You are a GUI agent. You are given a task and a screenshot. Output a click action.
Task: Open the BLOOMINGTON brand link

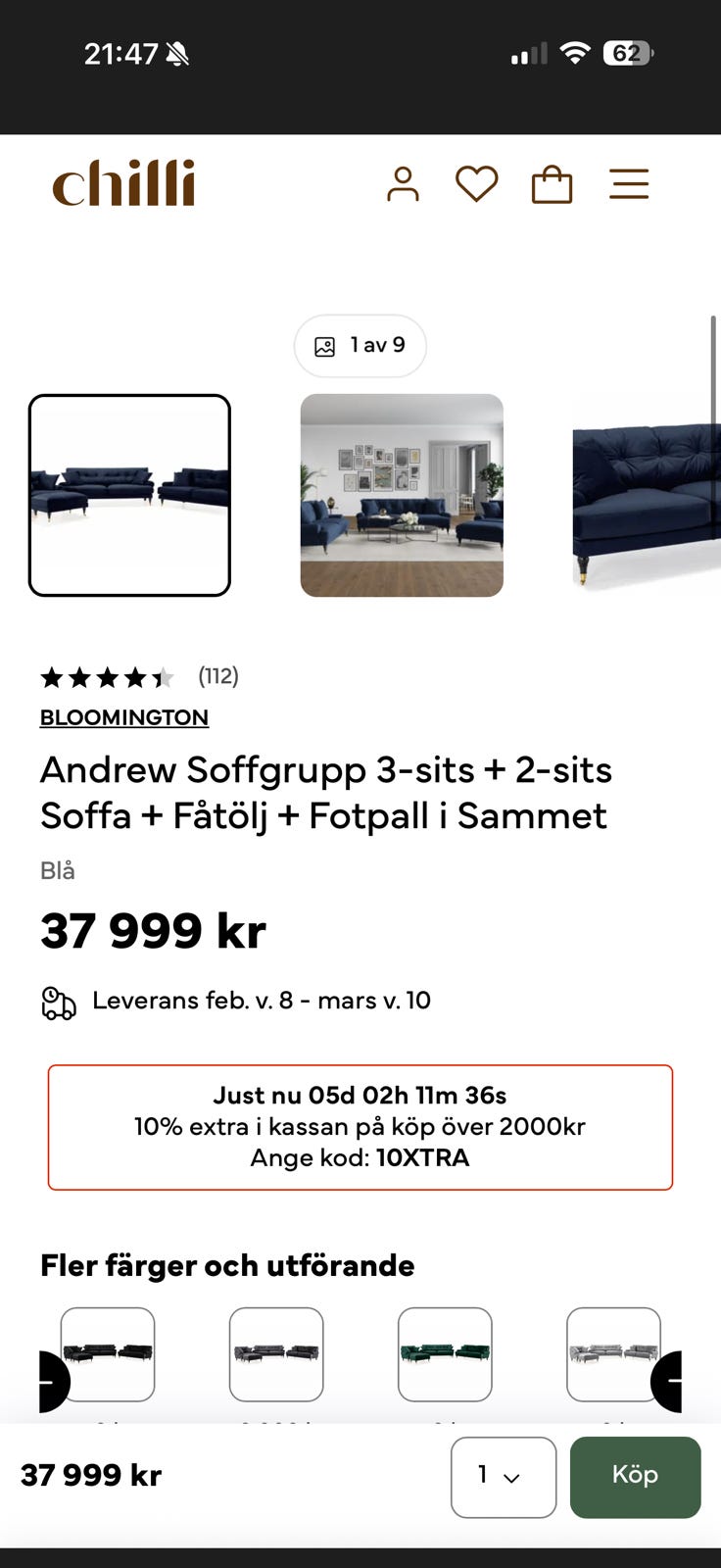point(123,717)
